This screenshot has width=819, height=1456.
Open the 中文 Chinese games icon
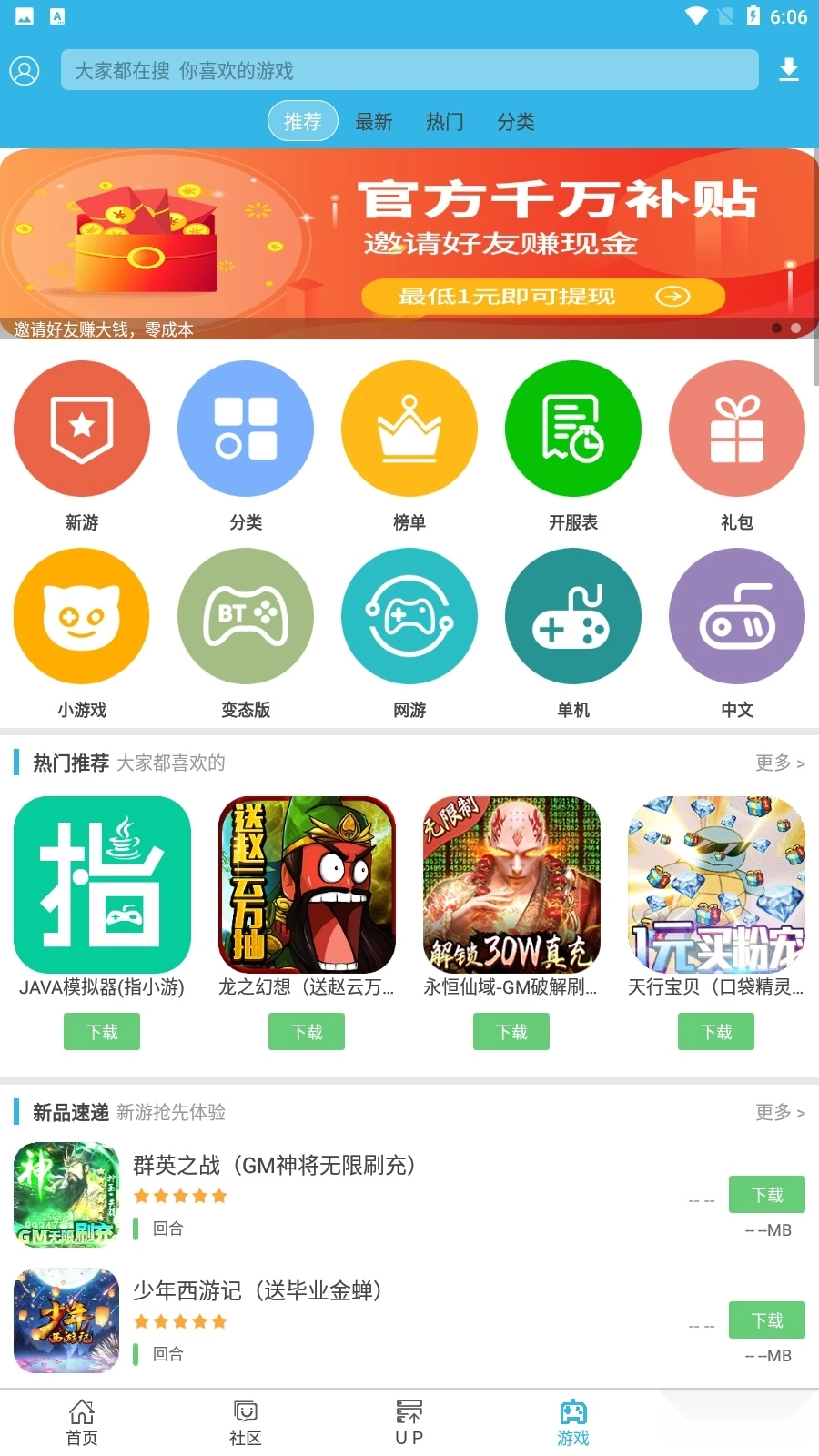tap(736, 615)
